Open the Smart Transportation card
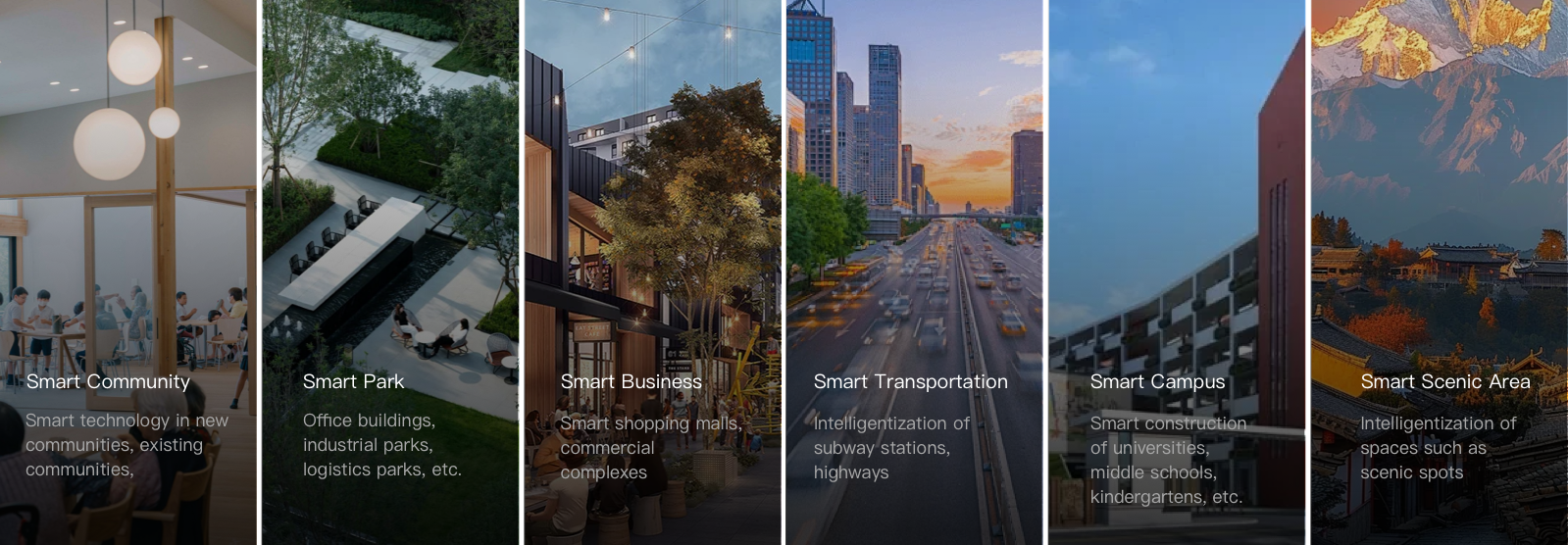1568x545 pixels. (914, 274)
